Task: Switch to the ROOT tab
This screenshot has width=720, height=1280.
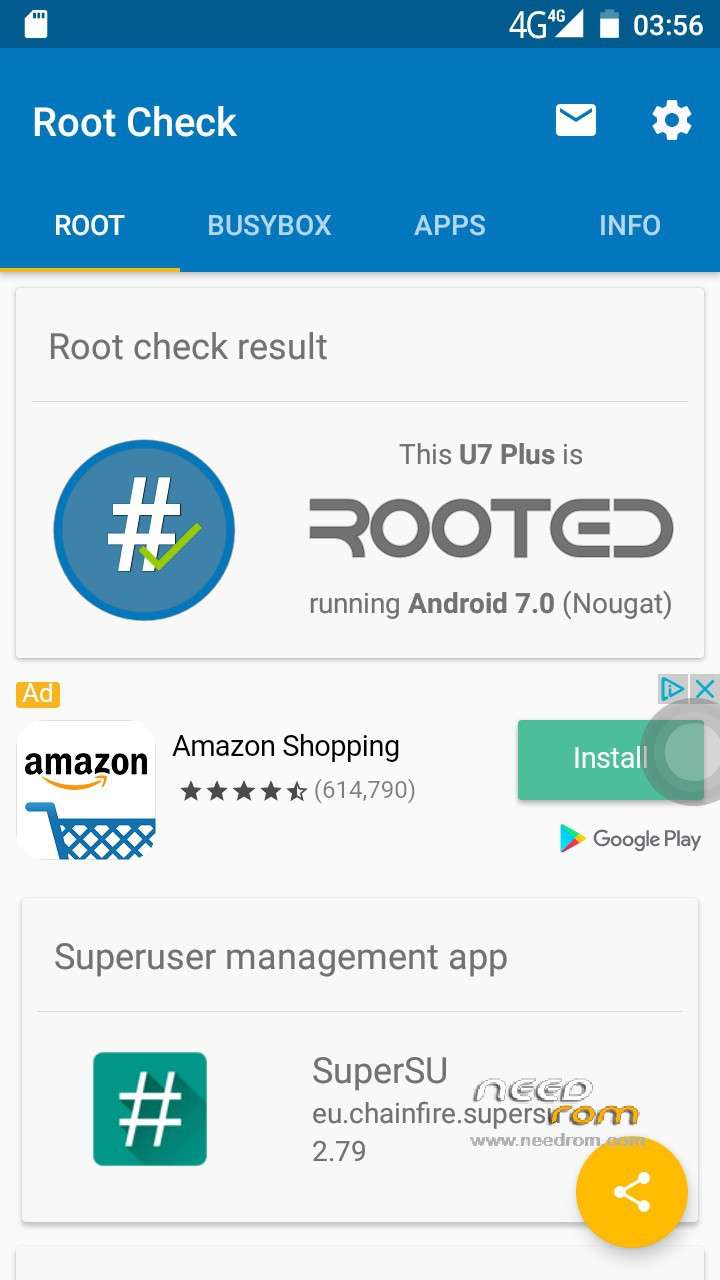Action: point(89,226)
